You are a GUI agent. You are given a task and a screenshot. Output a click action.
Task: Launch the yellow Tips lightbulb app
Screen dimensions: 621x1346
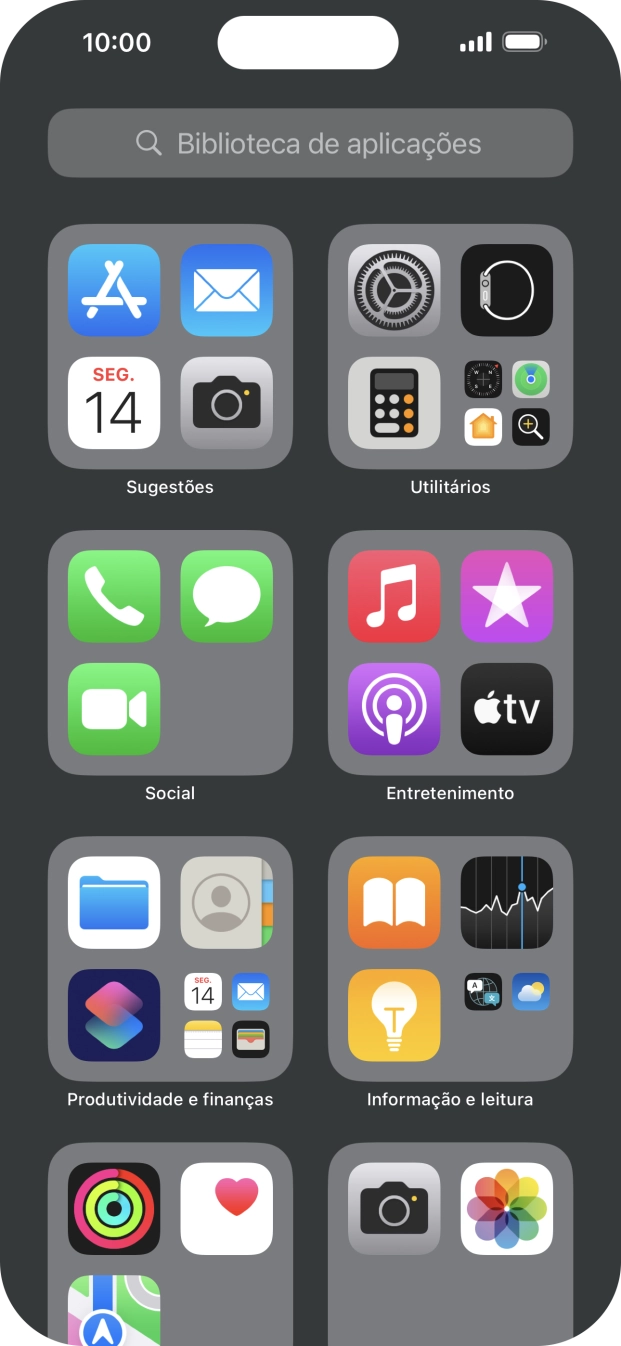[394, 1015]
